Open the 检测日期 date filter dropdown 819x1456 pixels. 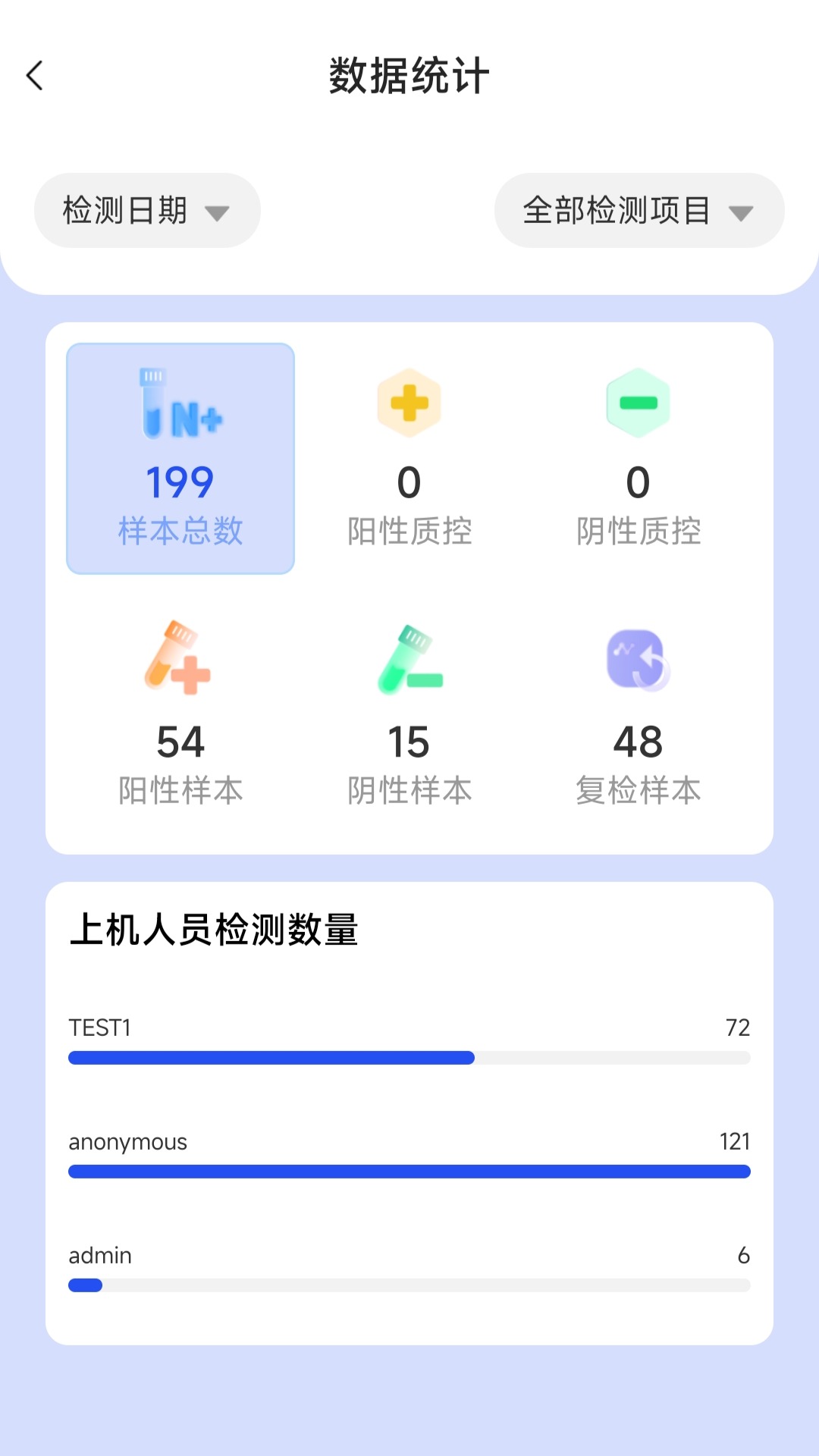(146, 211)
